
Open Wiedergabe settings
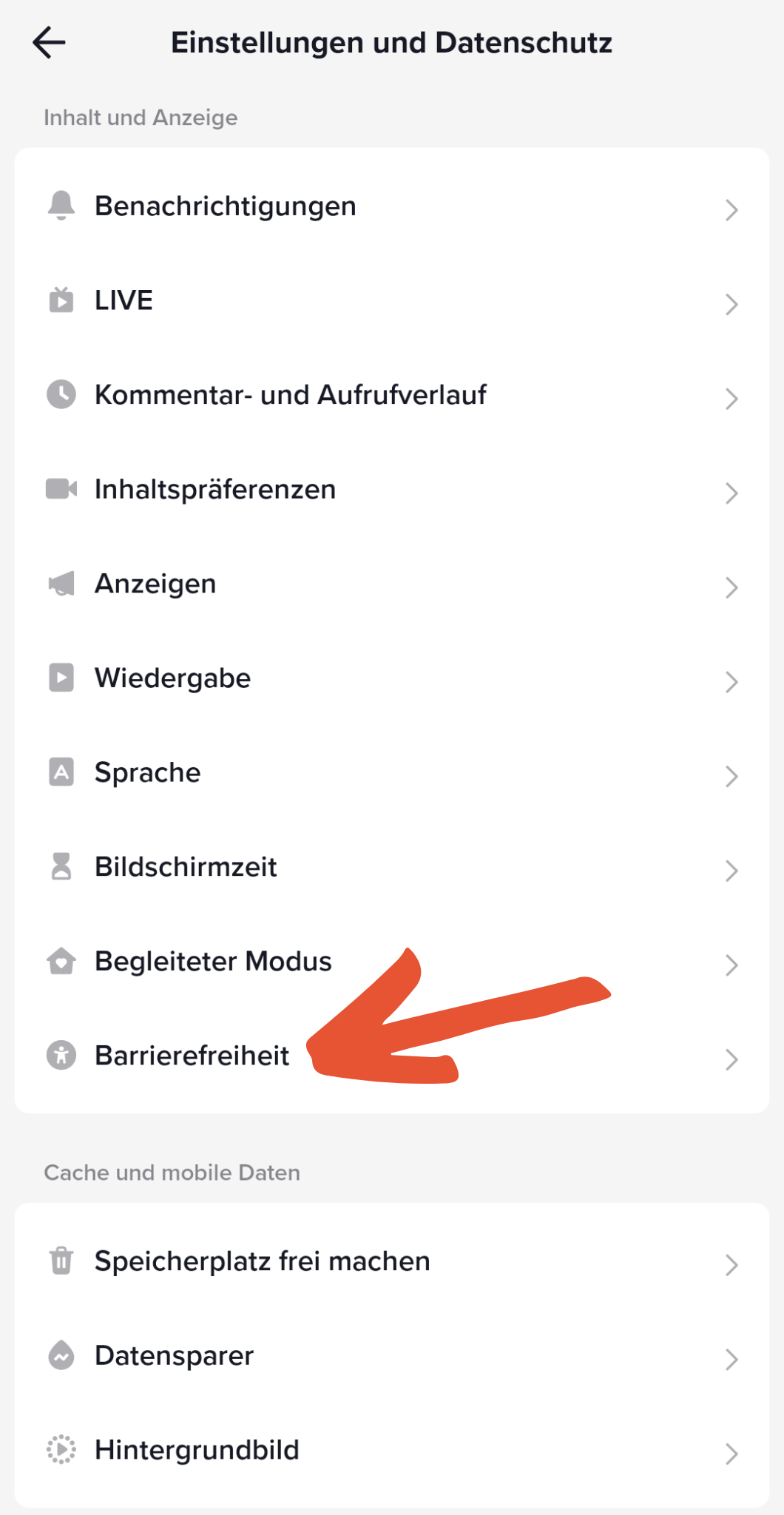point(392,678)
